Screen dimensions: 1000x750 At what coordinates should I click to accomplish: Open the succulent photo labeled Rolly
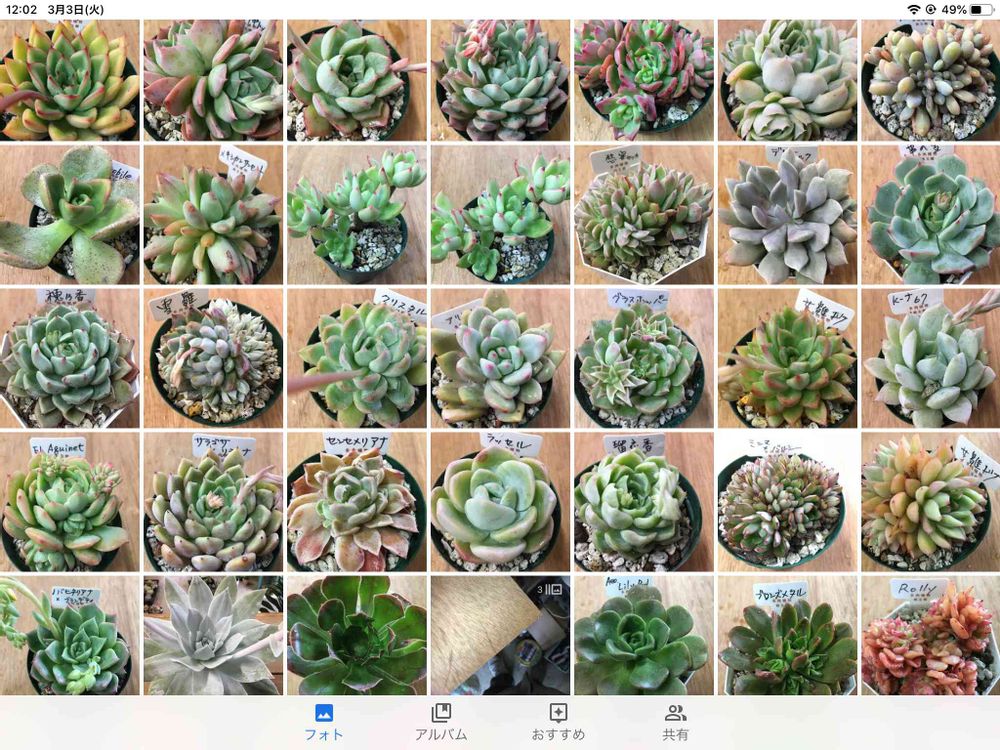tap(930, 636)
